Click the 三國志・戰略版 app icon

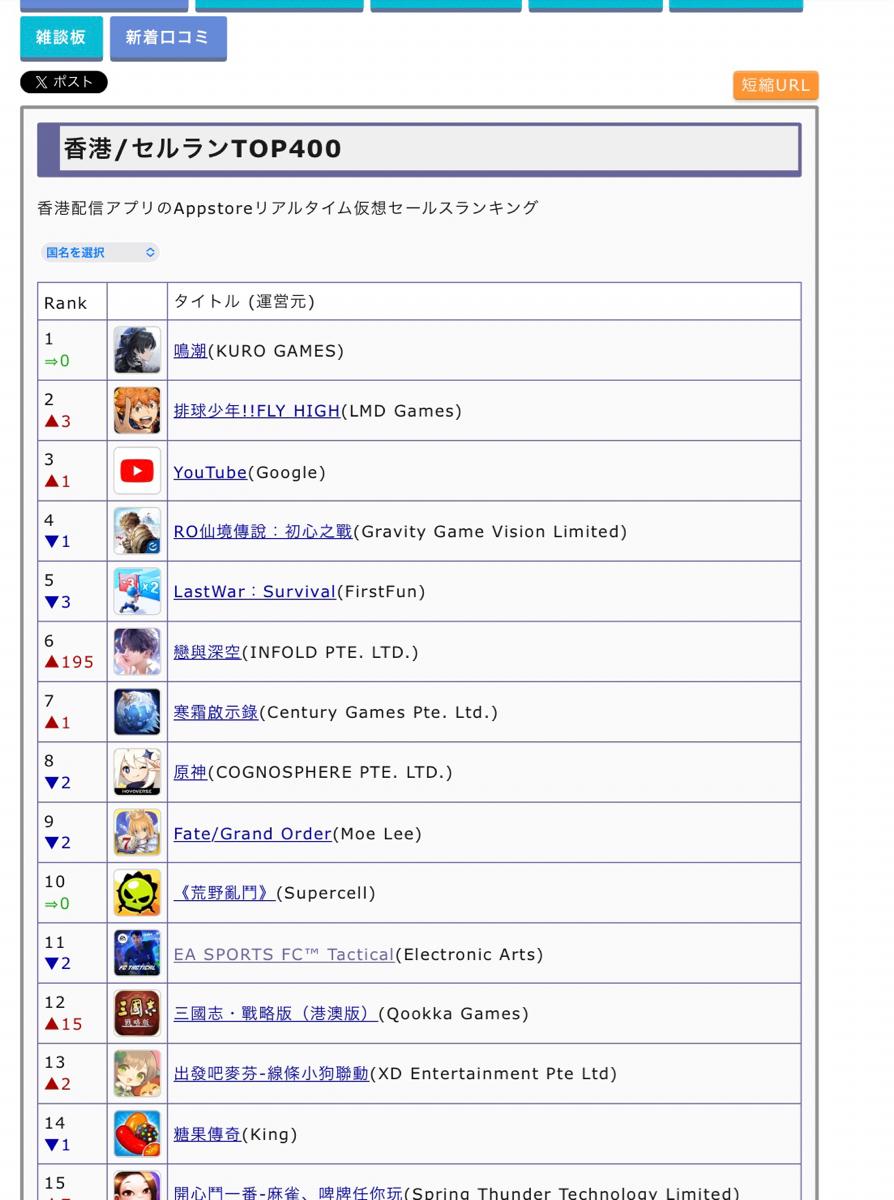(136, 1012)
